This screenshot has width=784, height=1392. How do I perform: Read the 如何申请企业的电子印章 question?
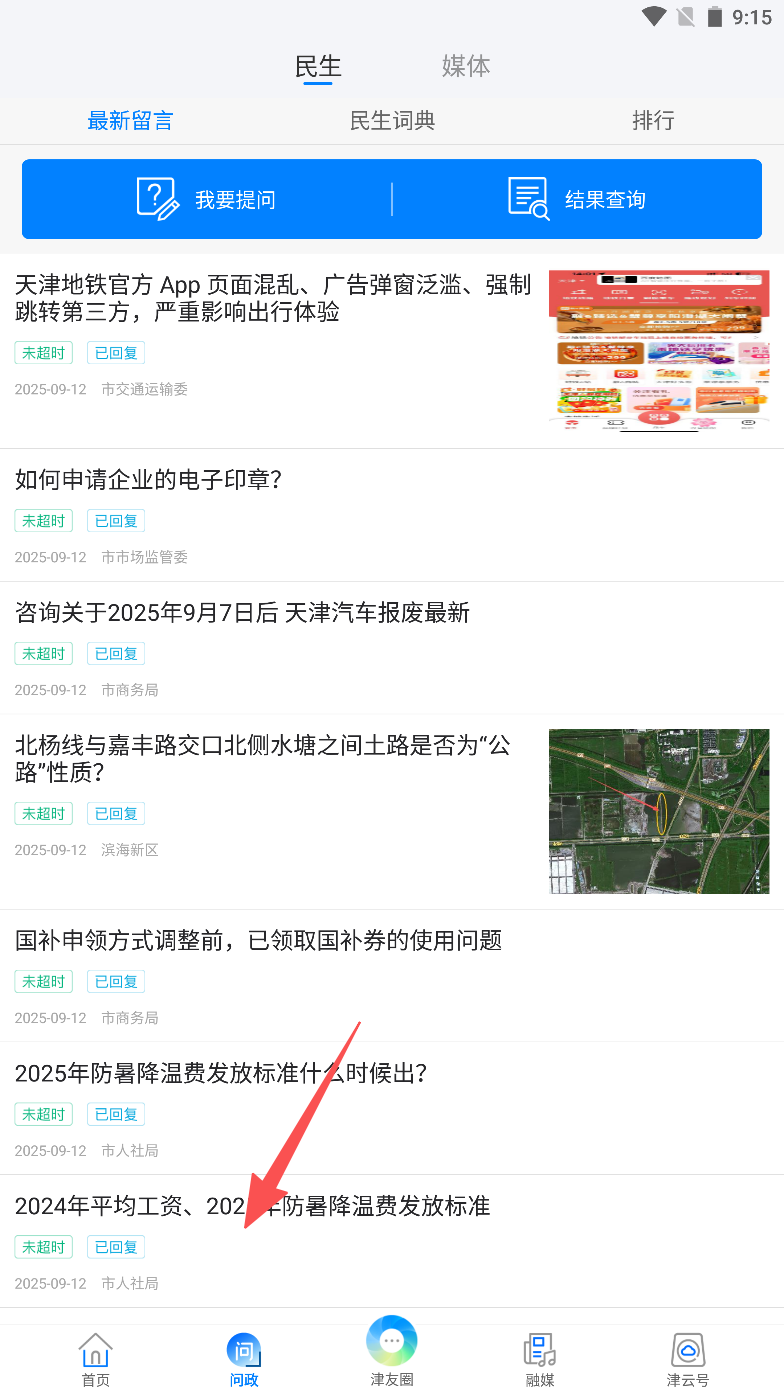(149, 480)
